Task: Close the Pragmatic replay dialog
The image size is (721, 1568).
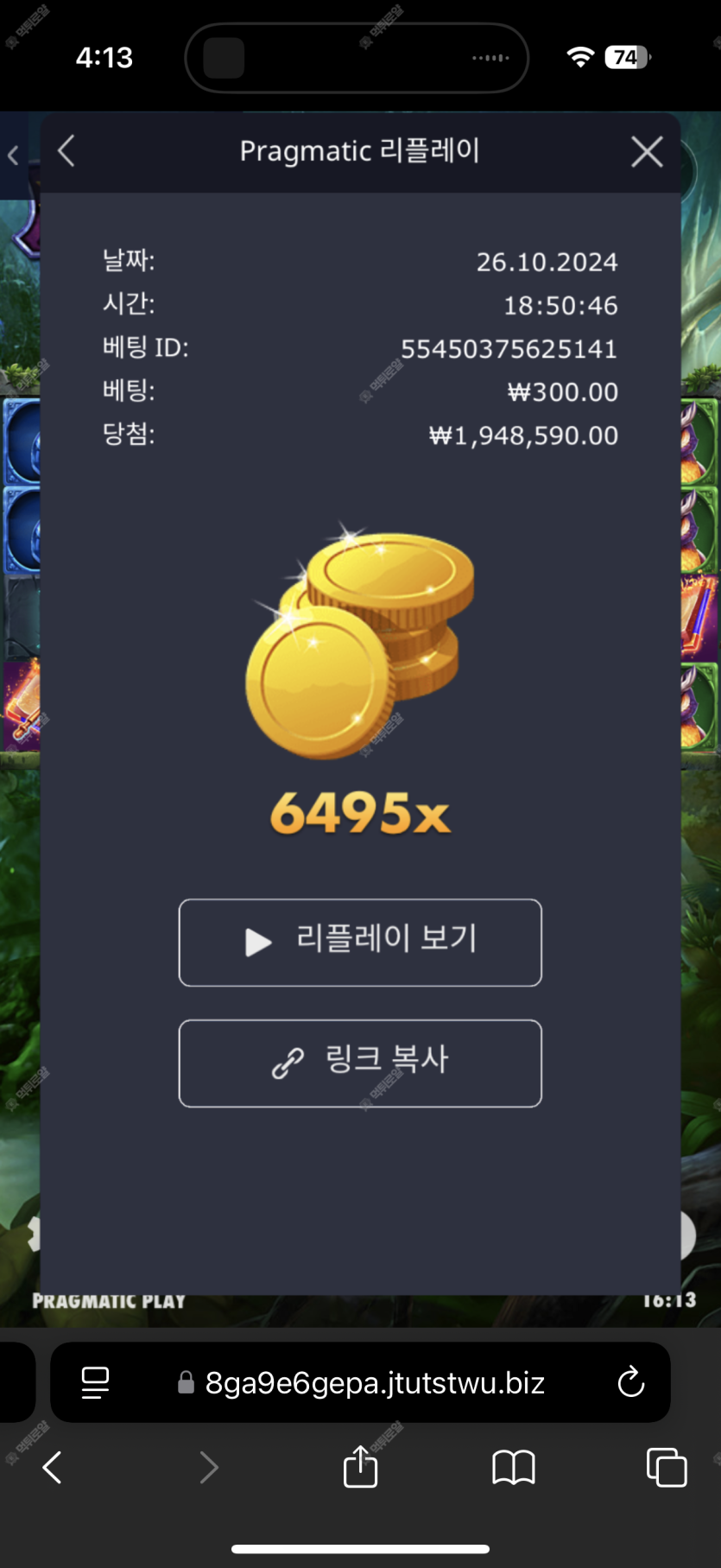Action: click(647, 152)
